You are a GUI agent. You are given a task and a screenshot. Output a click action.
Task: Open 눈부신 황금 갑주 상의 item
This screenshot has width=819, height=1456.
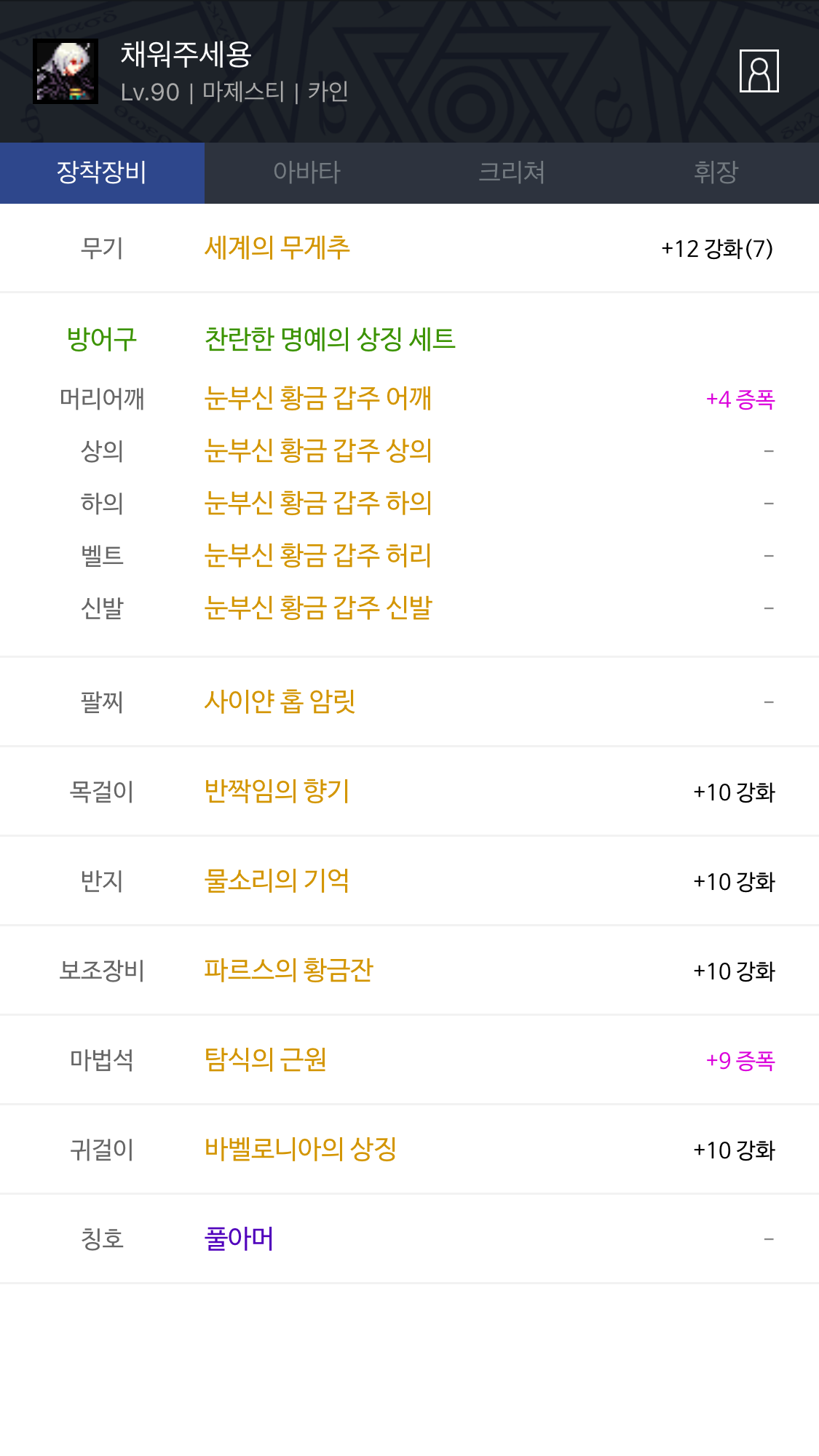point(318,451)
